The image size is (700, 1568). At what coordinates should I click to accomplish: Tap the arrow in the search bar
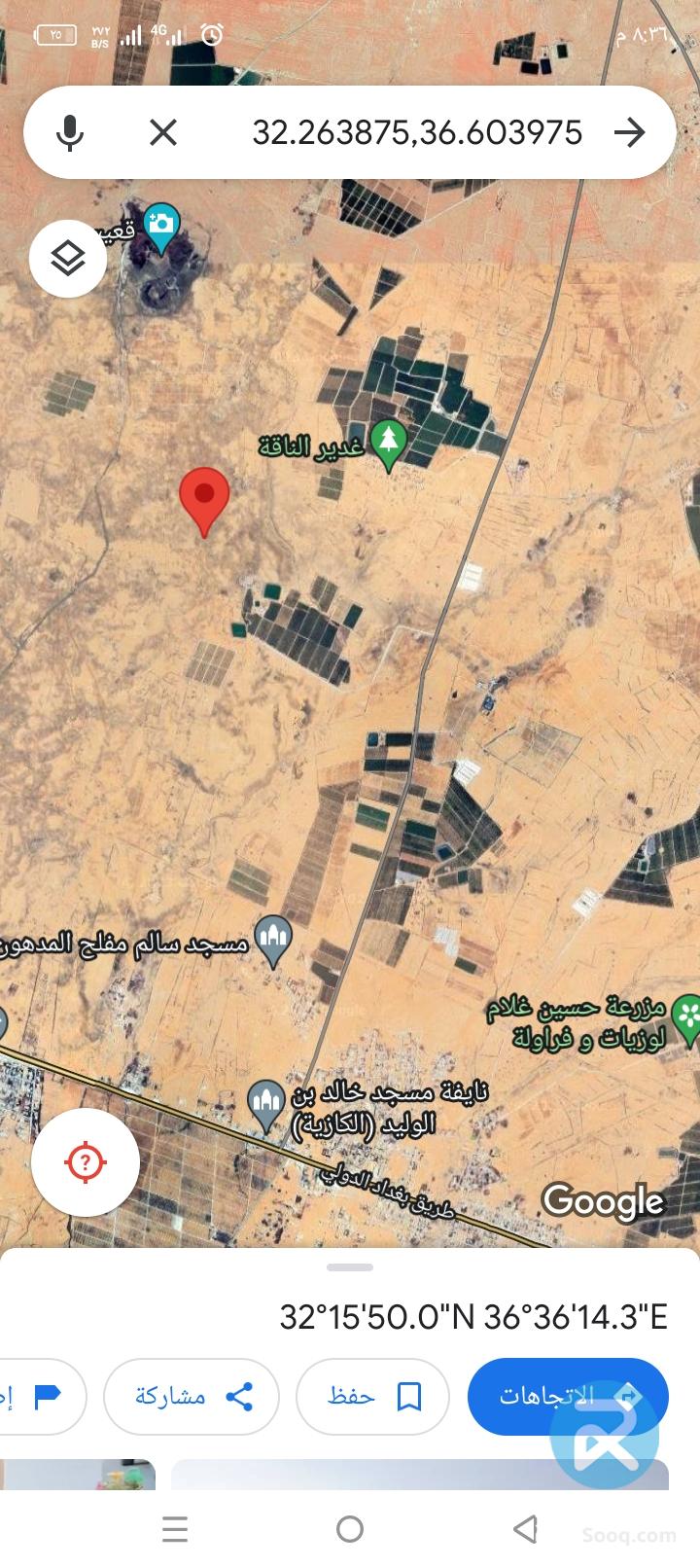pyautogui.click(x=630, y=132)
